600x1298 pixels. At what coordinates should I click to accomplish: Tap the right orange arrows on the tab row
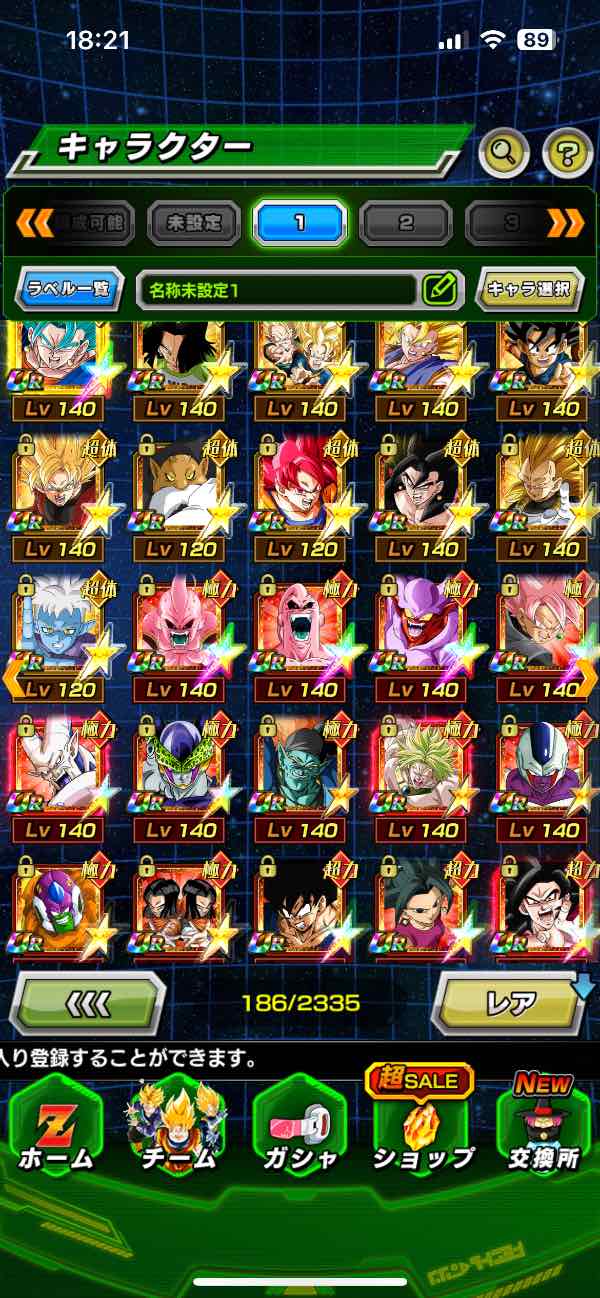565,223
